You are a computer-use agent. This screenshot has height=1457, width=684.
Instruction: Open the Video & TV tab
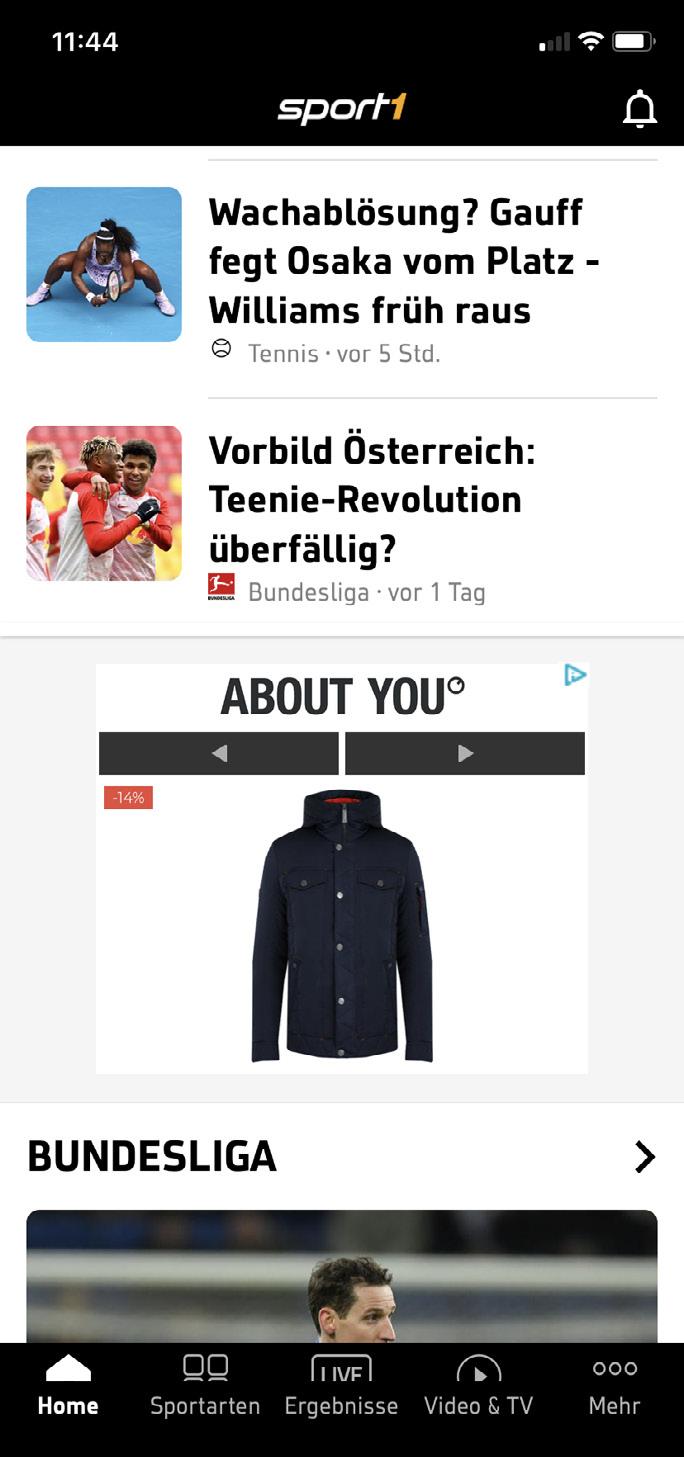[478, 1387]
